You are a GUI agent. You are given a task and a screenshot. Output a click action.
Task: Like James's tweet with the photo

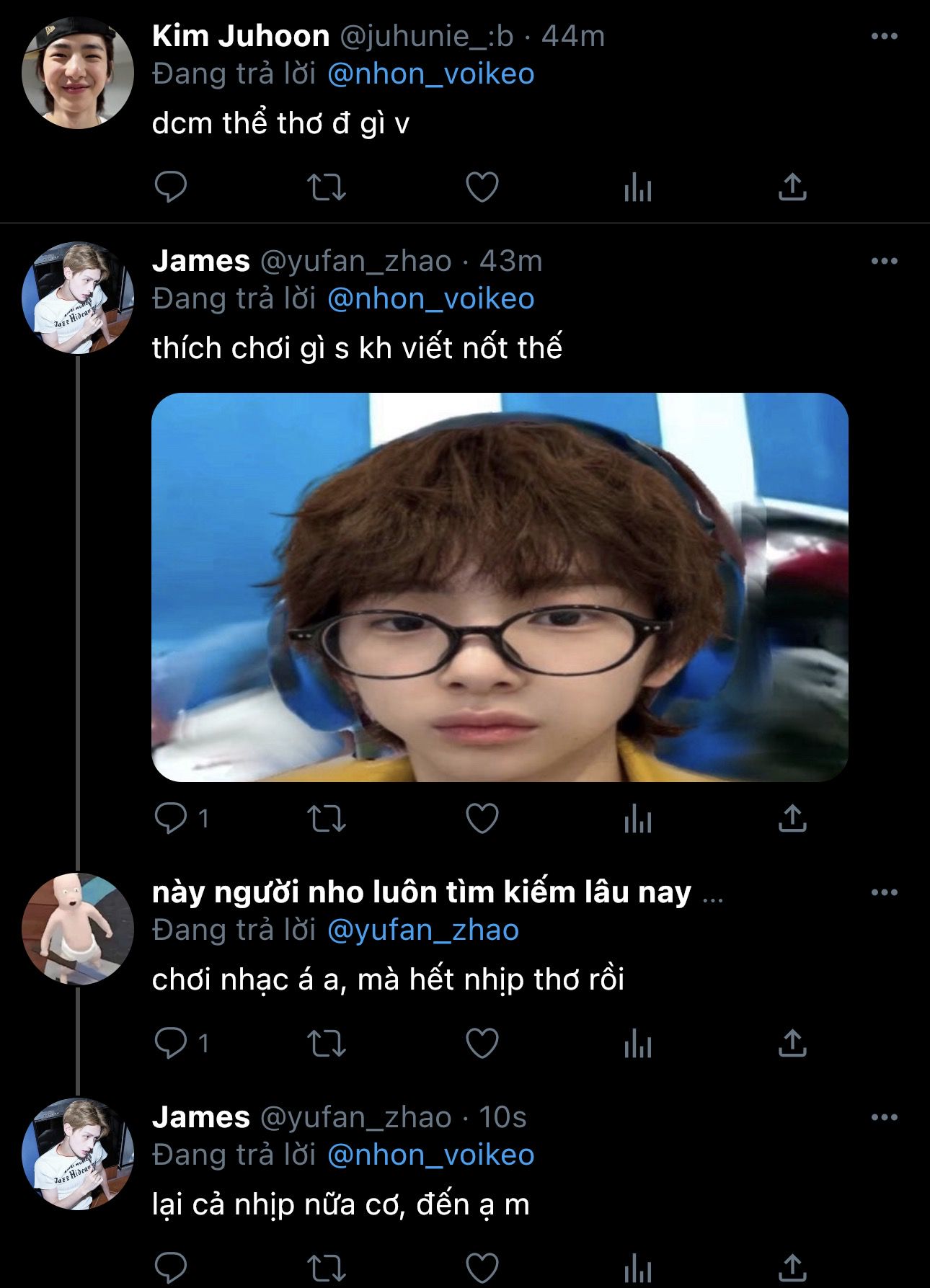482,819
